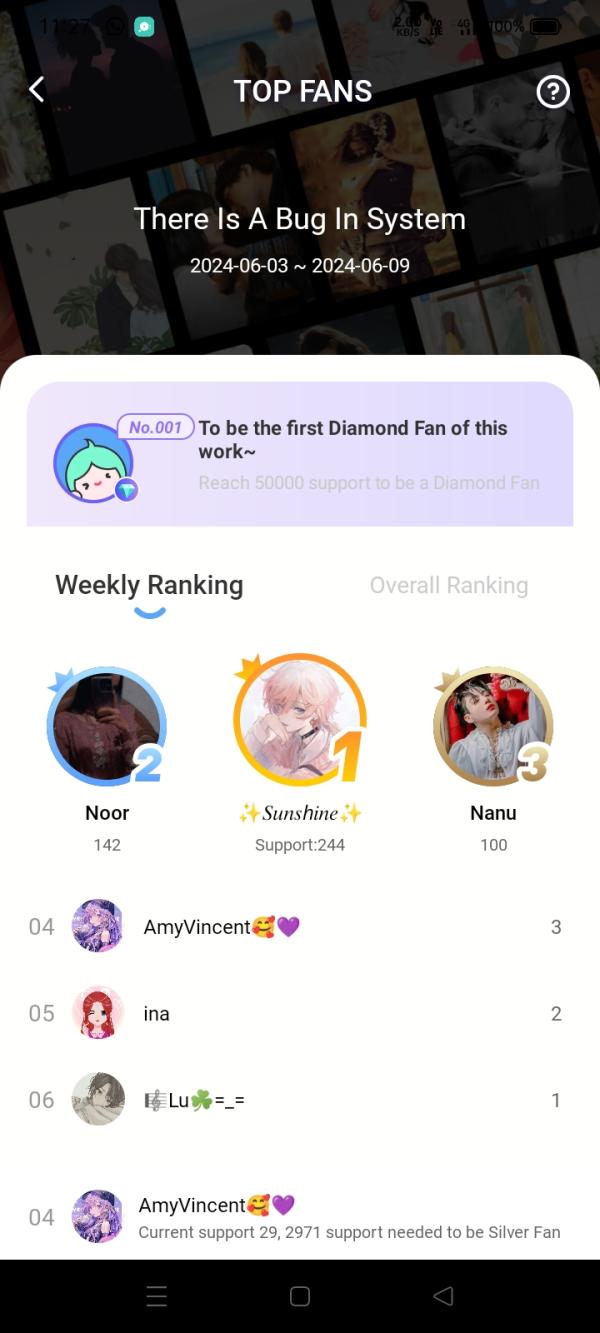
Task: Switch to the Overall Ranking tab
Action: tap(448, 586)
